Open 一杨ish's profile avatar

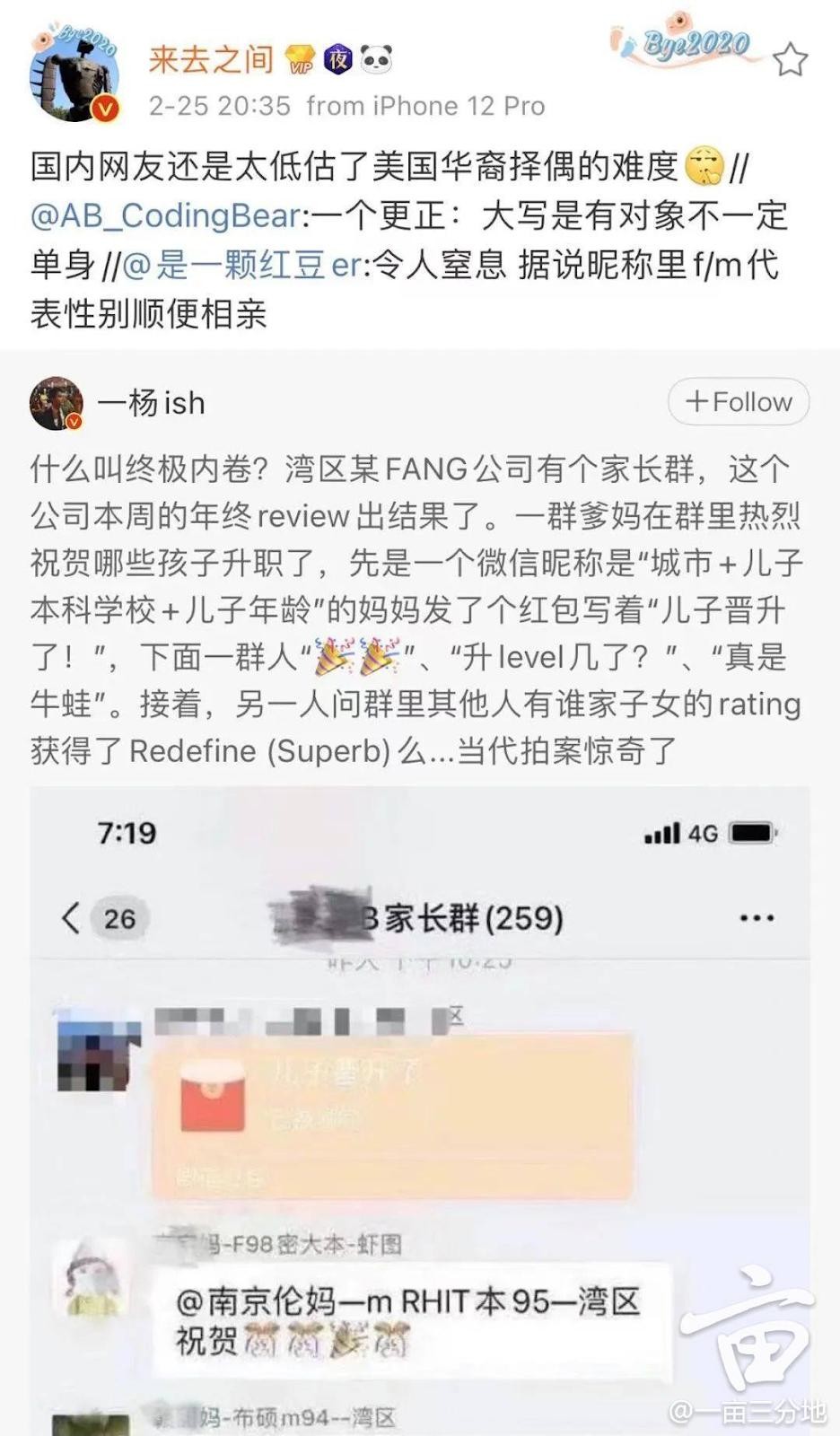point(57,404)
